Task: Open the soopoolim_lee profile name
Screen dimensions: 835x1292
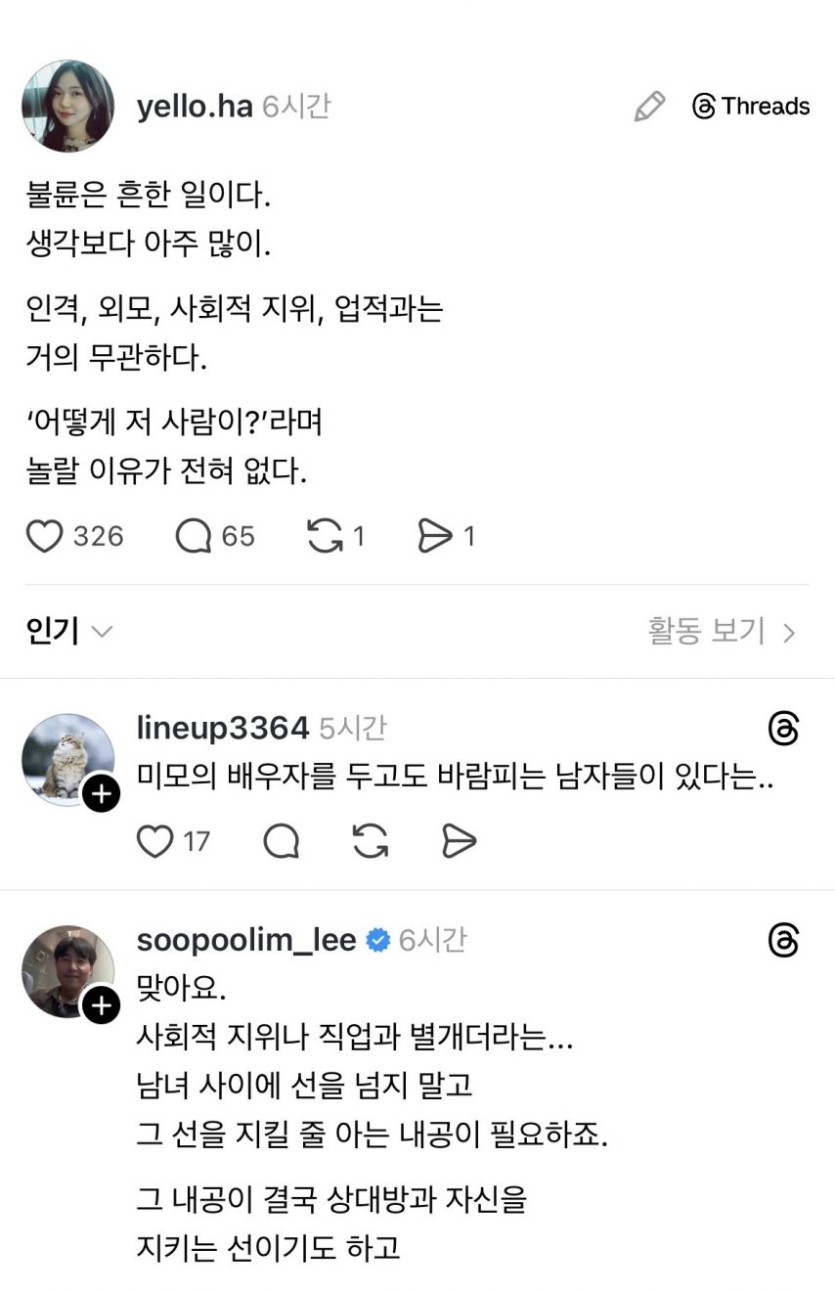Action: click(x=246, y=940)
